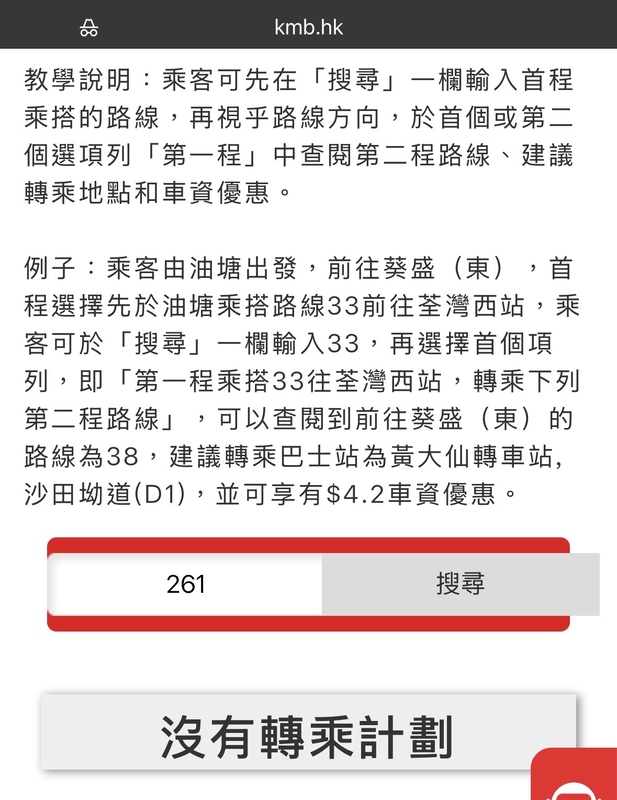The height and width of the screenshot is (800, 617).
Task: Tap the kmb.hk address bar
Action: (308, 27)
